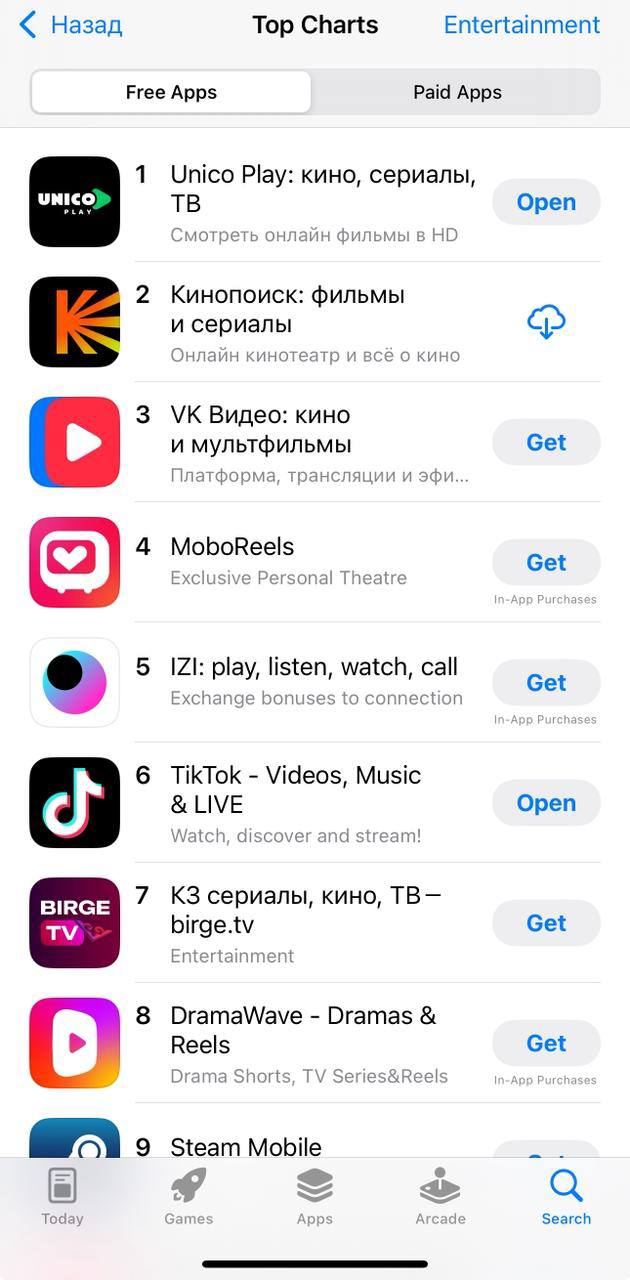Get the birge.tv app
This screenshot has height=1280, width=630.
tap(546, 922)
